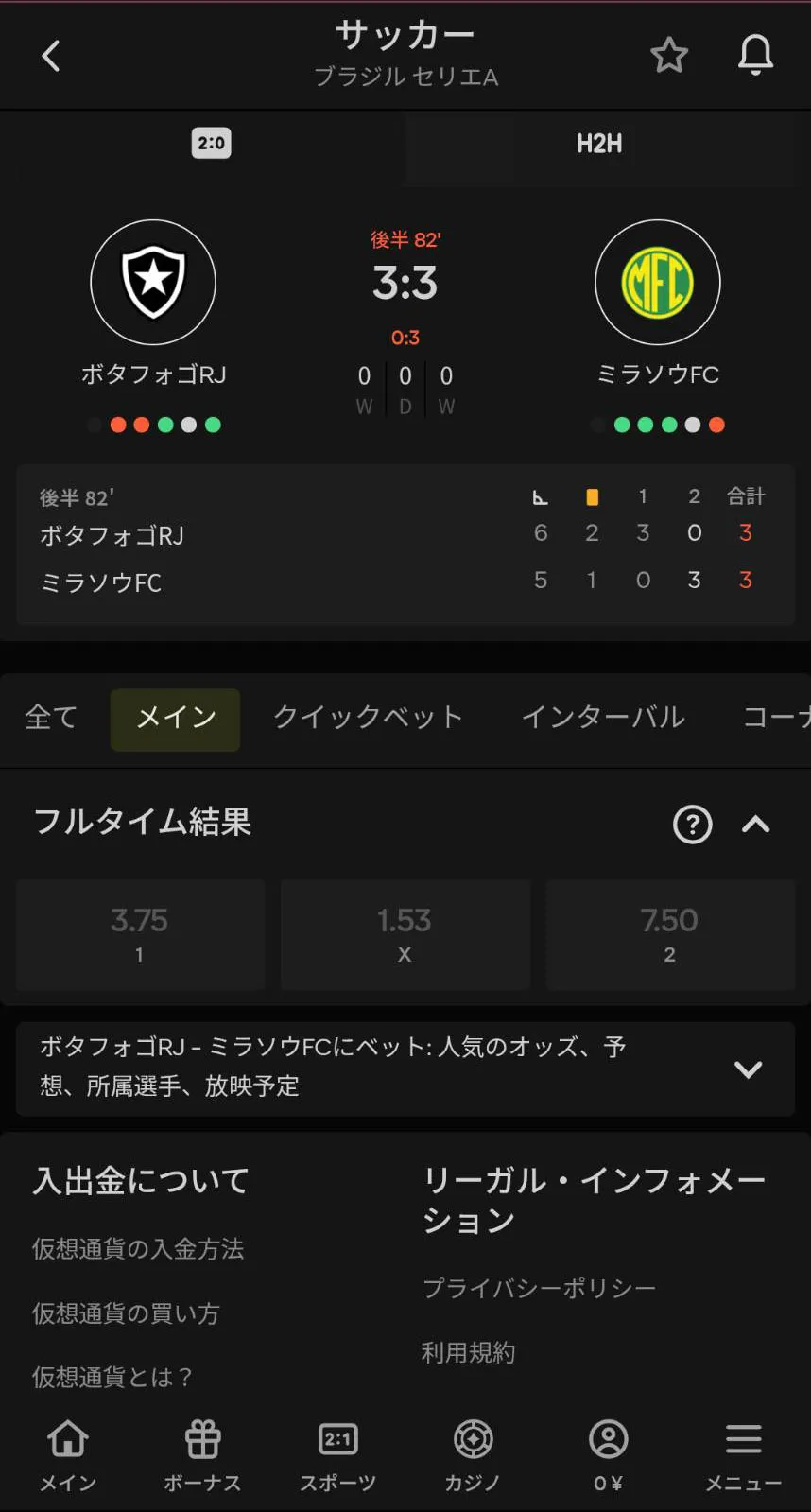Bet on home win at odds 3.75

[140, 934]
